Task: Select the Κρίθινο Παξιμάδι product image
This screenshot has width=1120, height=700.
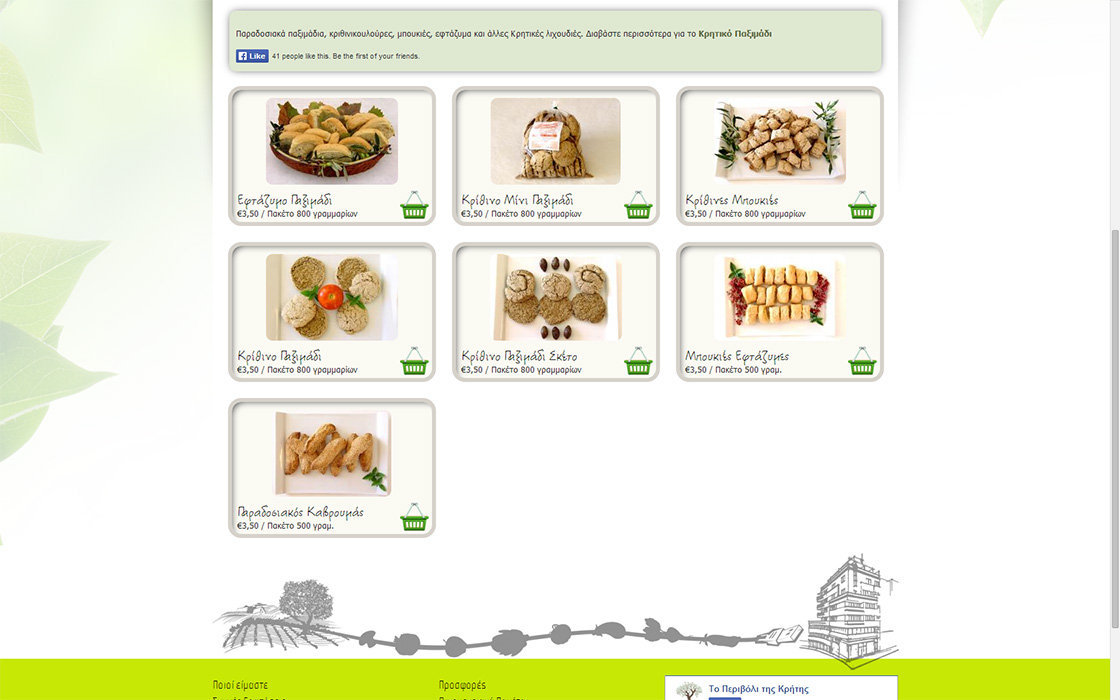Action: coord(332,297)
